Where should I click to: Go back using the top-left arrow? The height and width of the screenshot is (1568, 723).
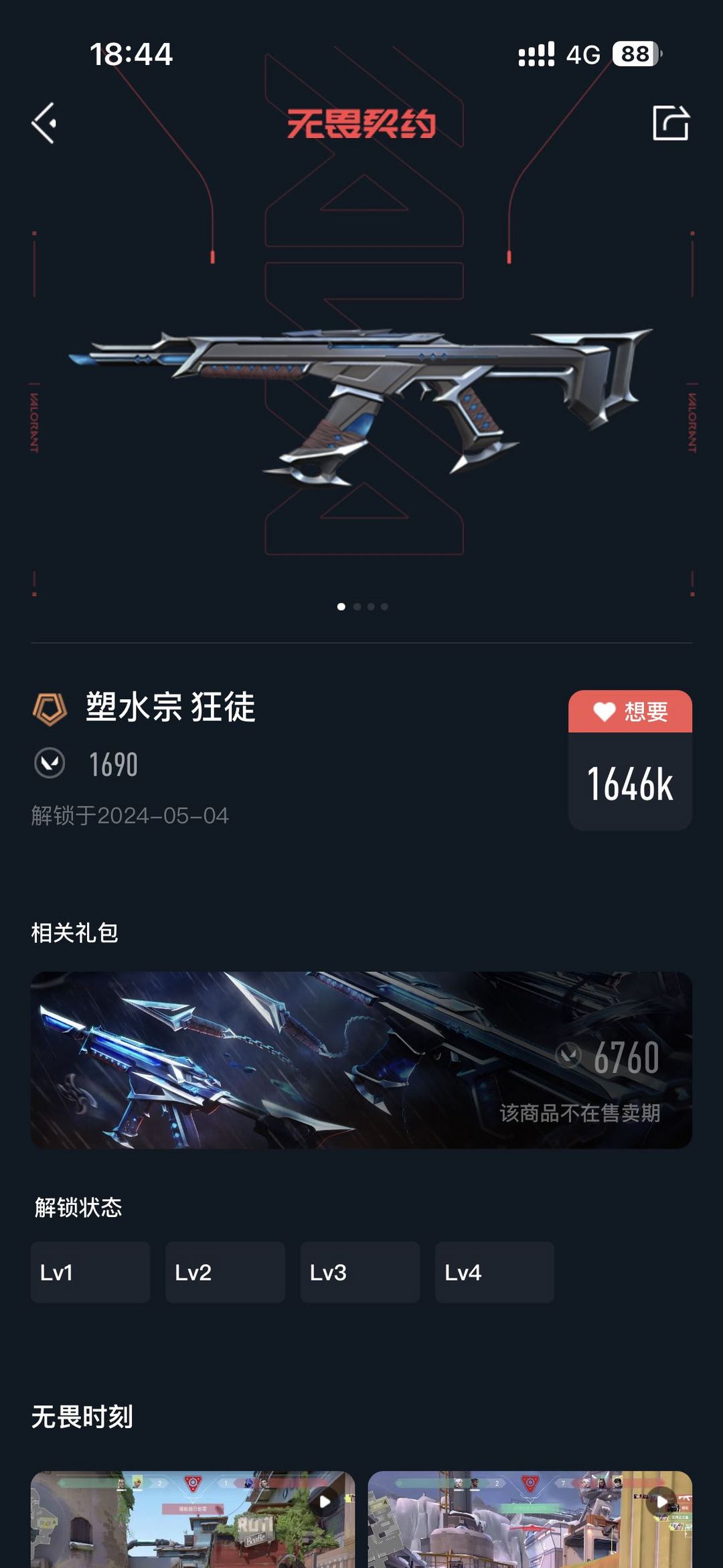[x=44, y=123]
